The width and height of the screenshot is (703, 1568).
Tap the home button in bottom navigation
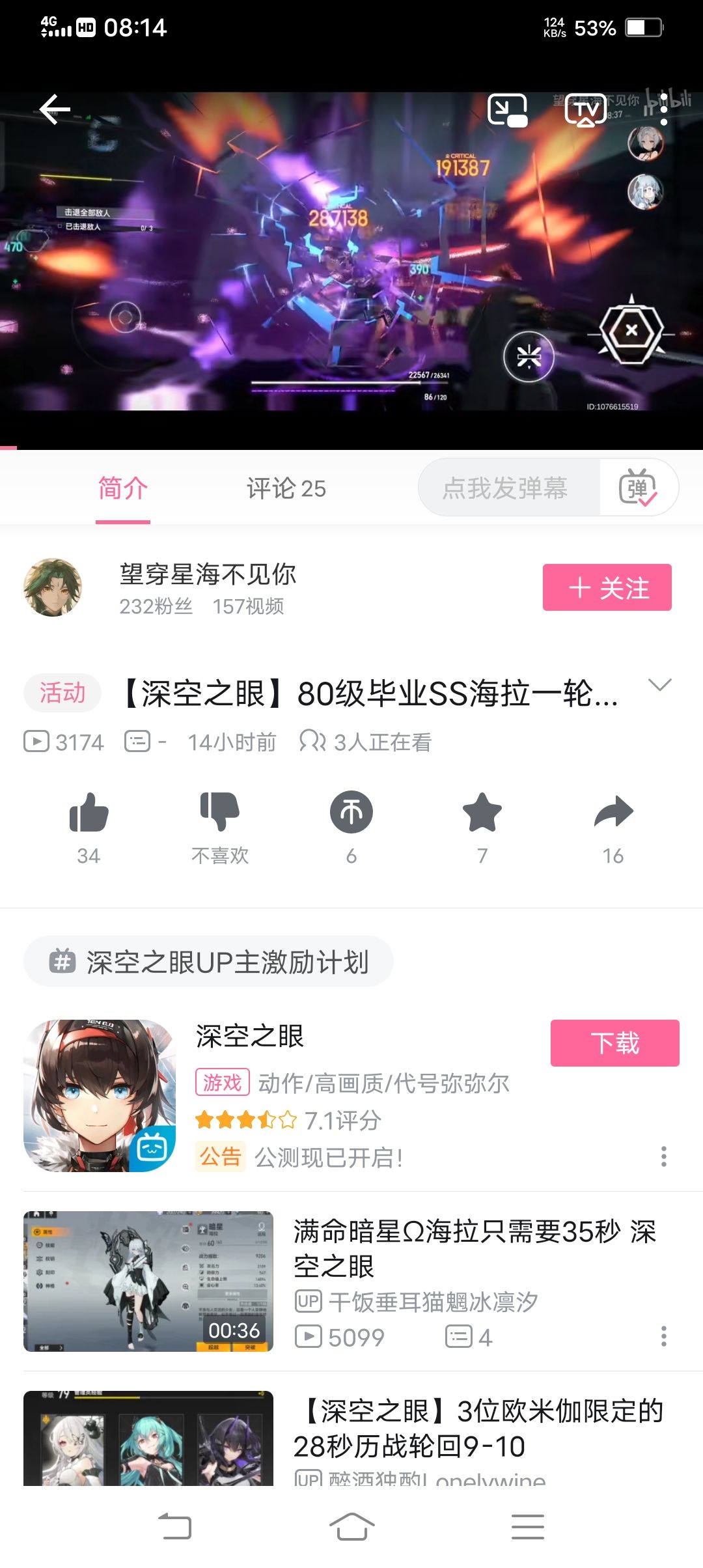click(x=351, y=1527)
